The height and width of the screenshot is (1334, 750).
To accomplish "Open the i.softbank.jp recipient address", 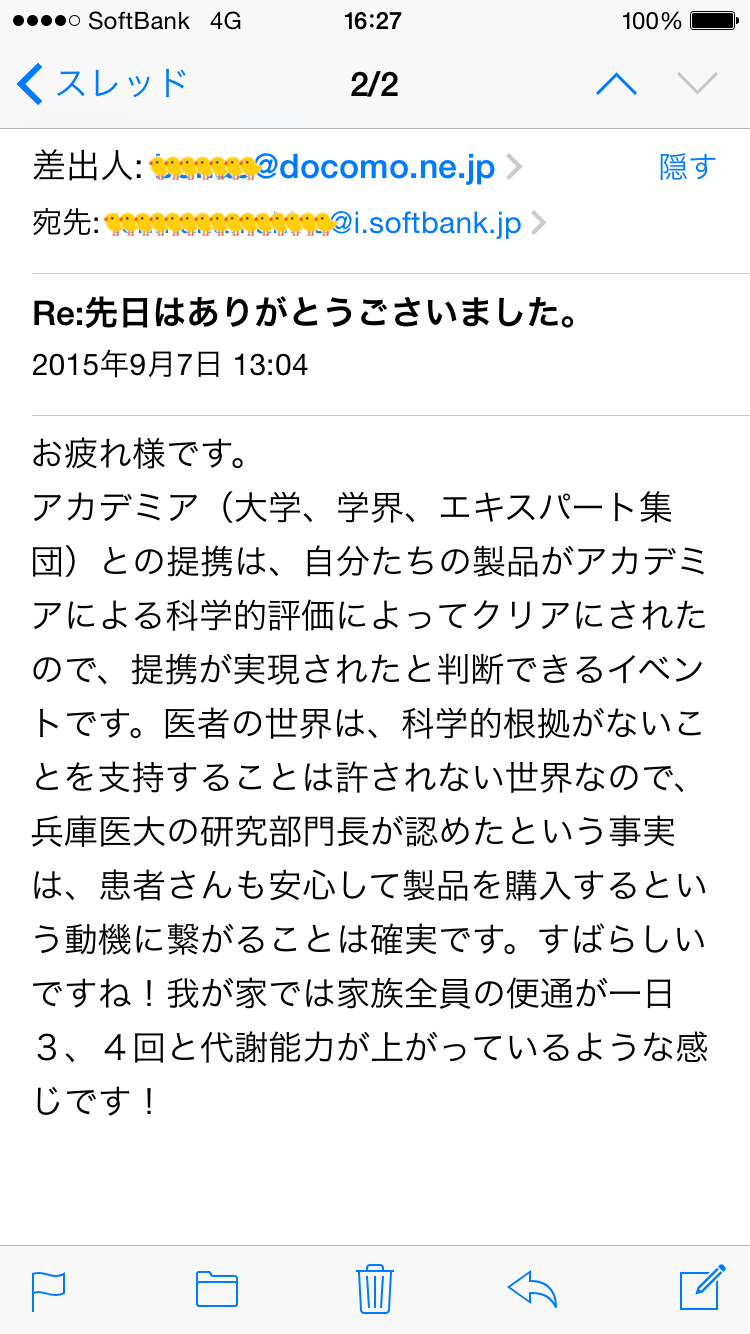I will [x=325, y=222].
